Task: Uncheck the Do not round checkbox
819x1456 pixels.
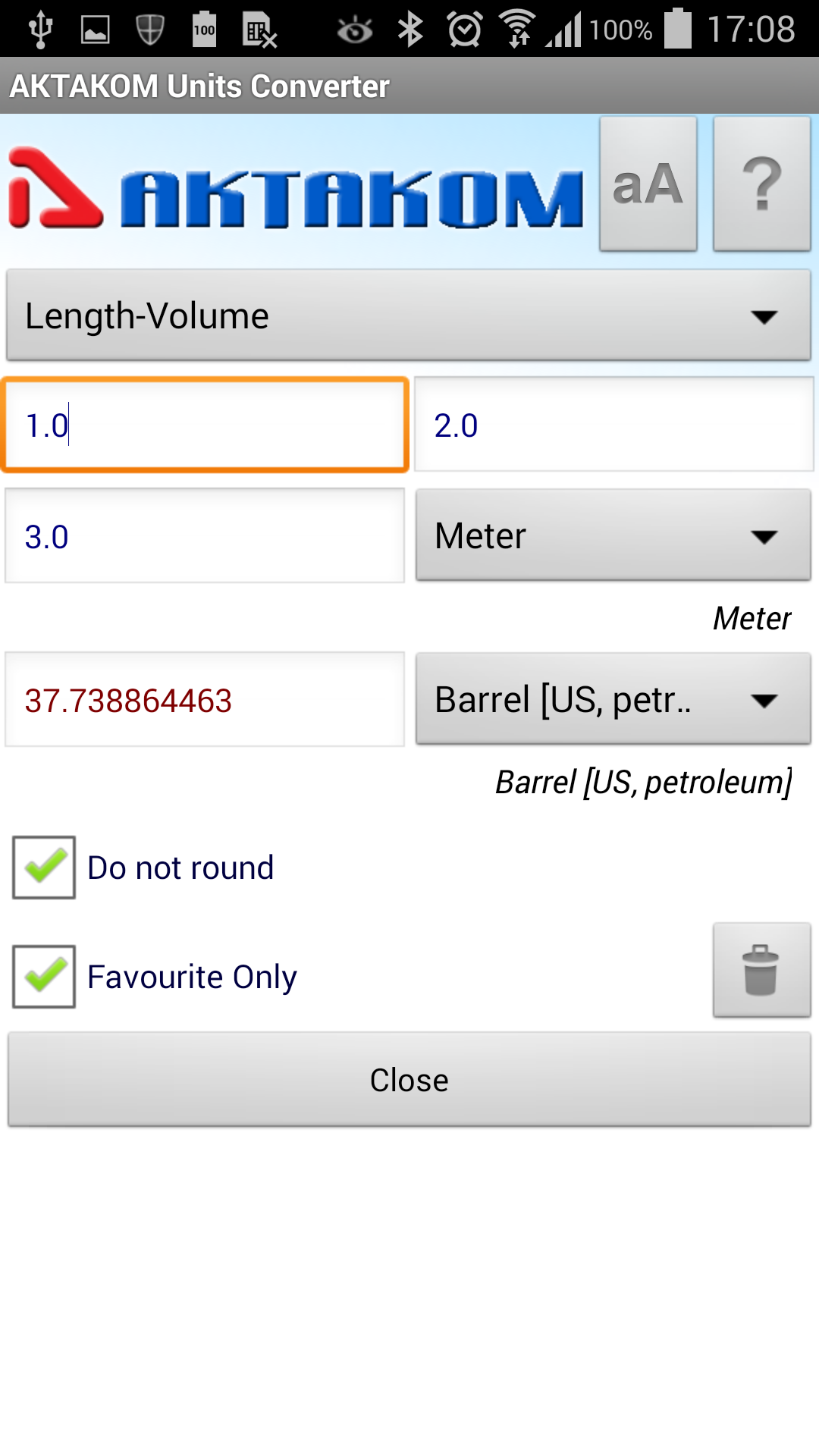Action: click(44, 868)
